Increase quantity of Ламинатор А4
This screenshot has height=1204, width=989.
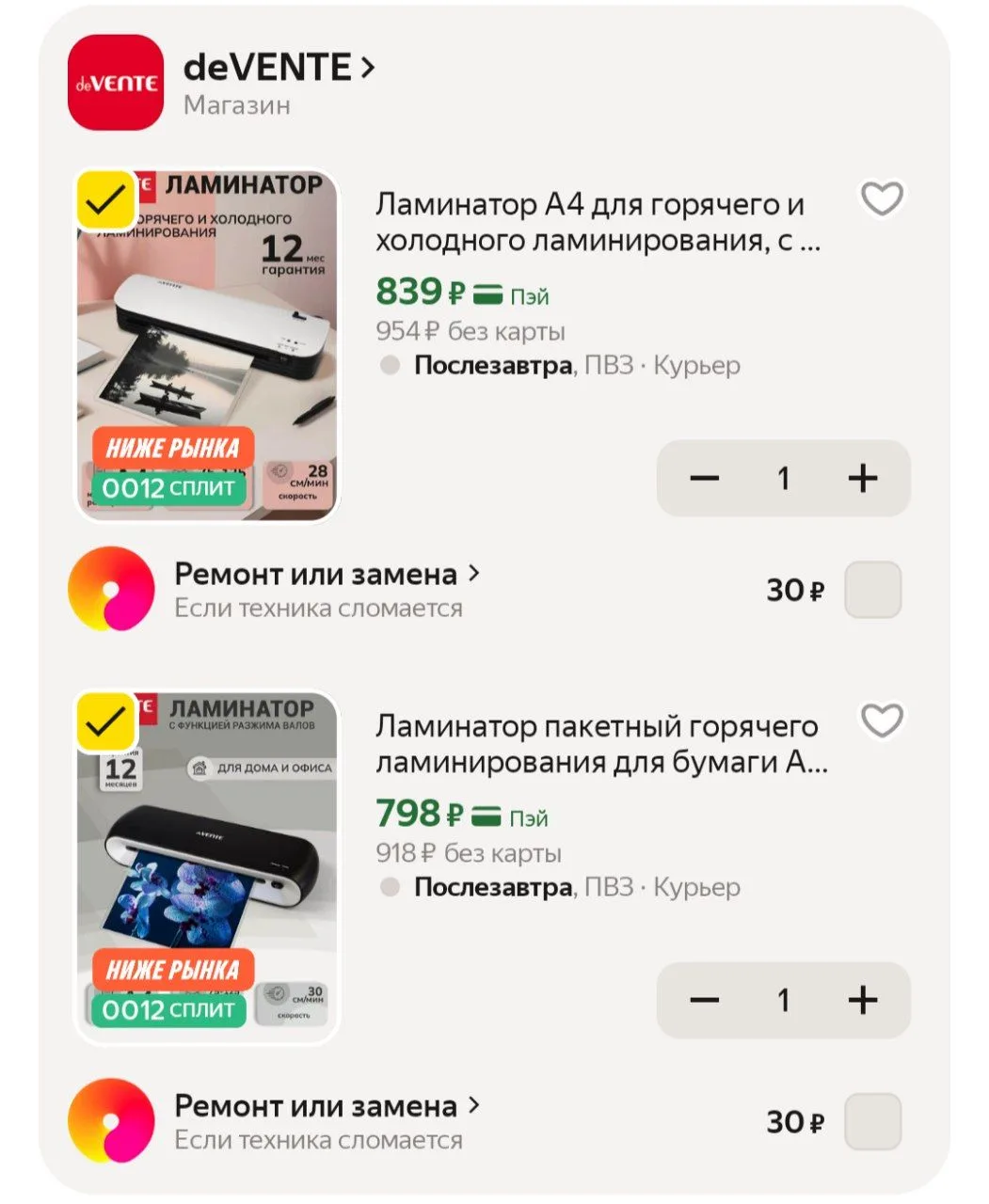coord(862,478)
